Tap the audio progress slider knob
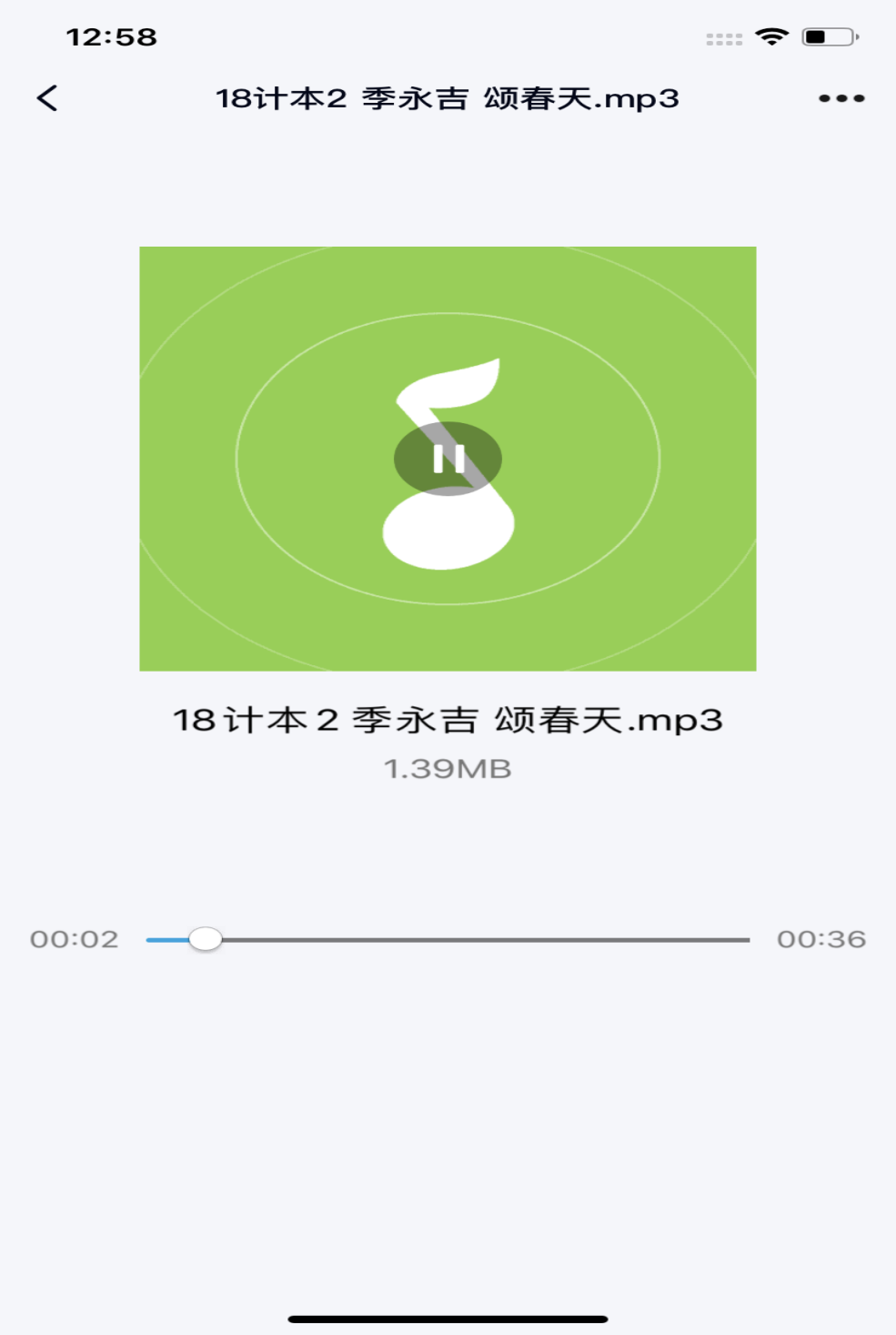This screenshot has width=896, height=1335. (x=206, y=939)
